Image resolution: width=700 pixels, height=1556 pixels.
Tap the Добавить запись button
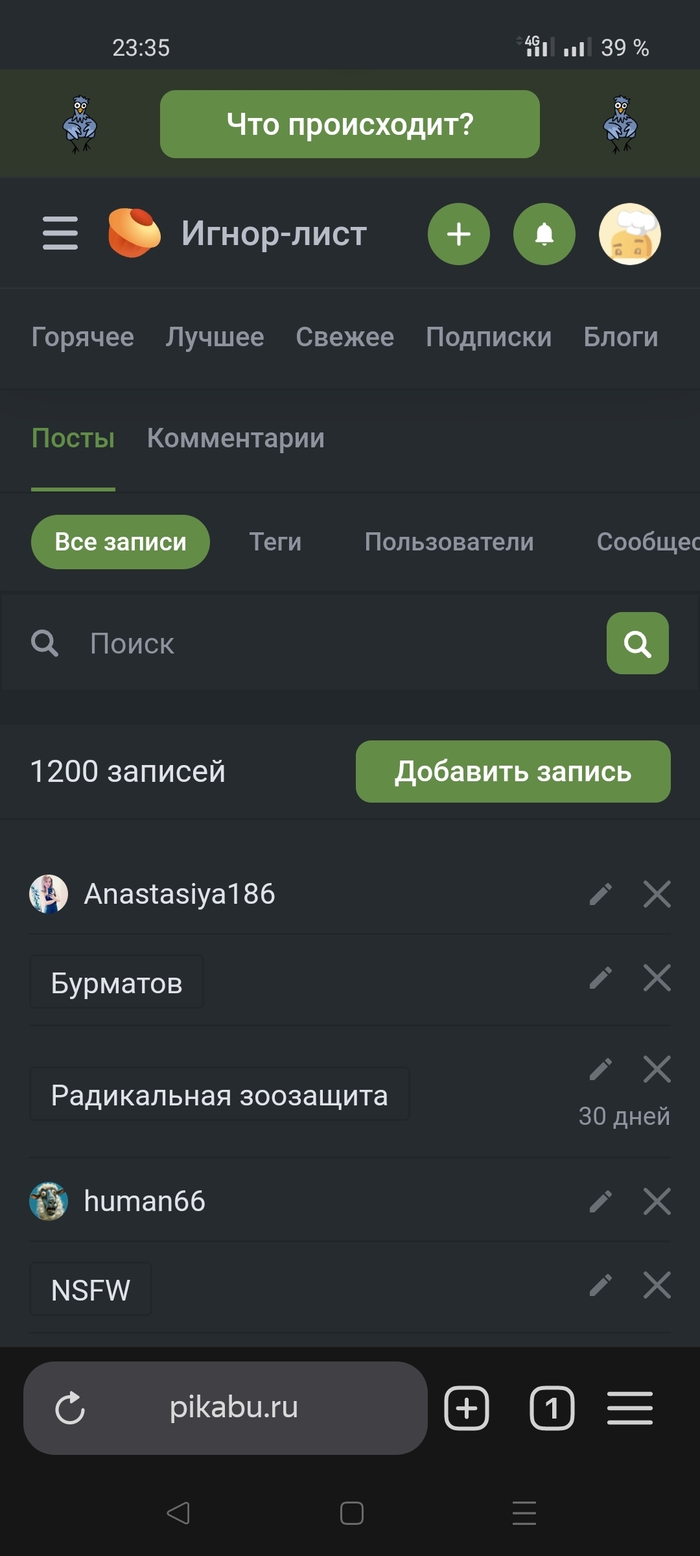(513, 771)
